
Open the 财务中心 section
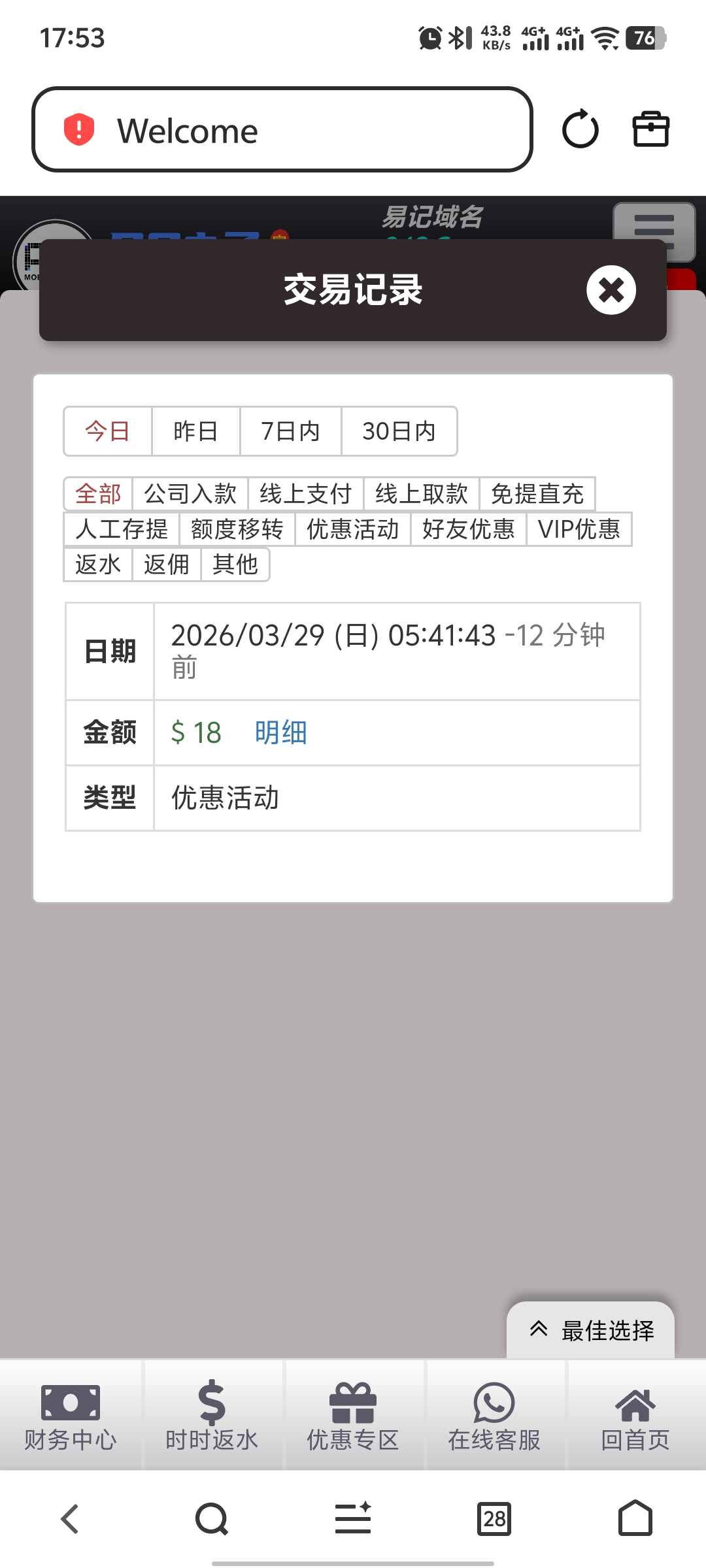click(x=71, y=1415)
